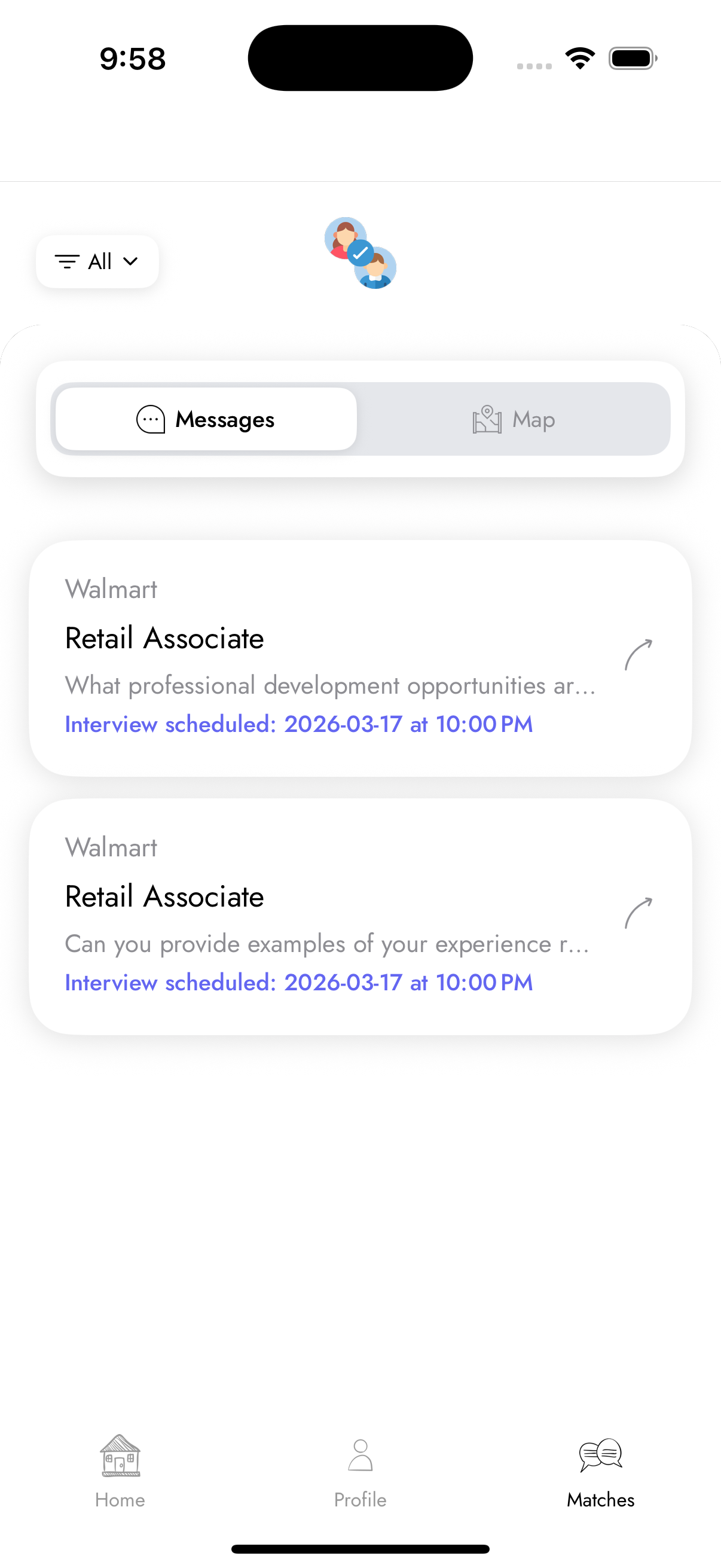Open the Walmart chat about experience examples
Image resolution: width=721 pixels, height=1568 pixels.
point(359,916)
